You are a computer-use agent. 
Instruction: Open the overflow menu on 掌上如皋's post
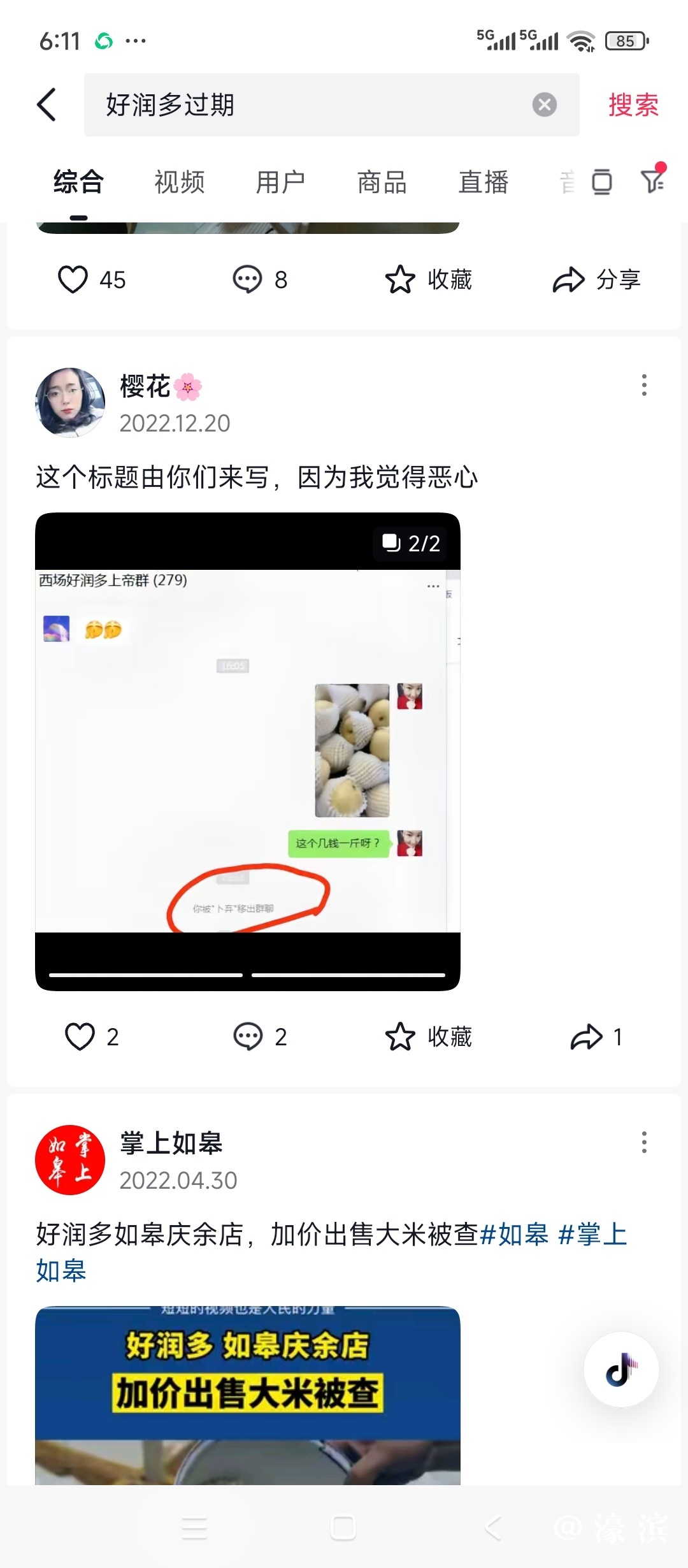click(x=644, y=1142)
